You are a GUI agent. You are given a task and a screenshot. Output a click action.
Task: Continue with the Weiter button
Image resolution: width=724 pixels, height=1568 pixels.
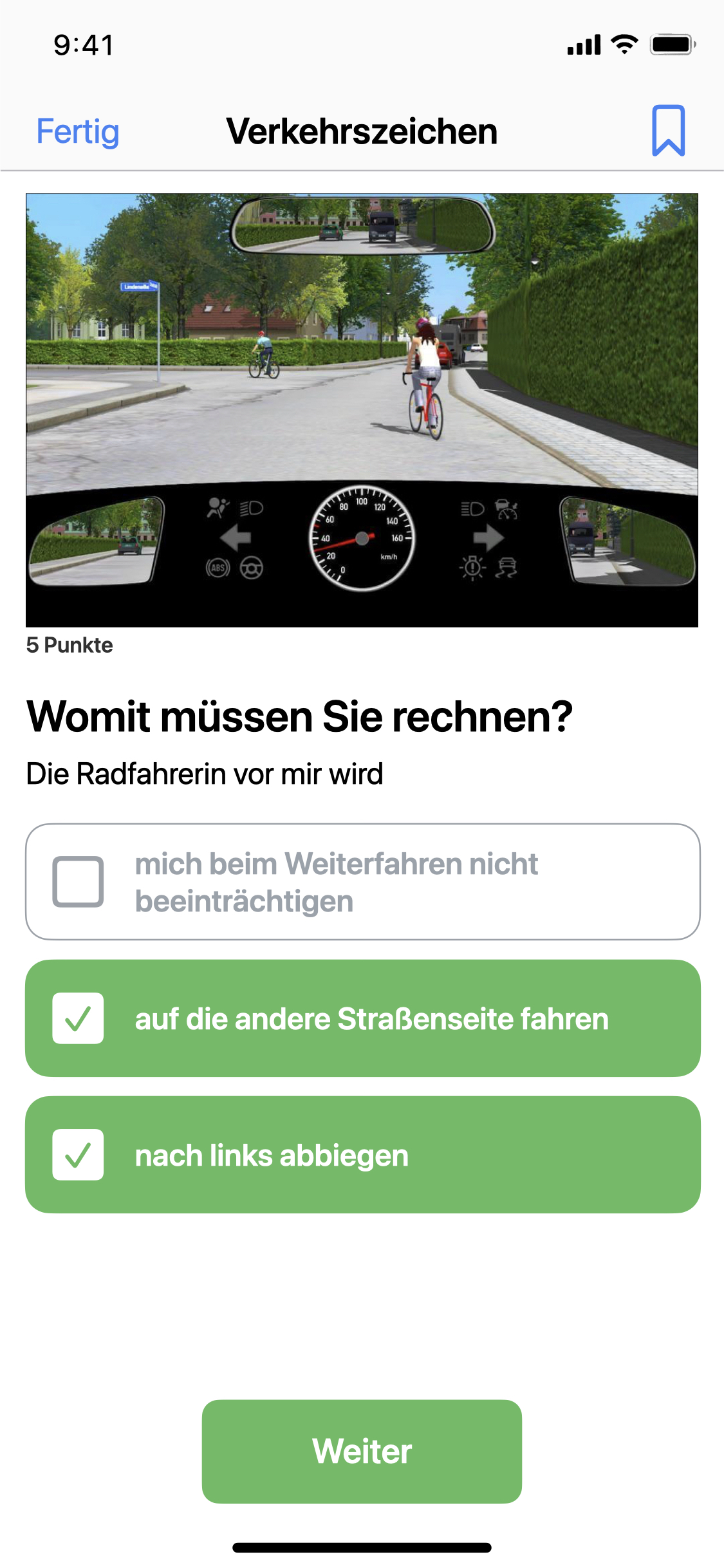coord(362,1451)
